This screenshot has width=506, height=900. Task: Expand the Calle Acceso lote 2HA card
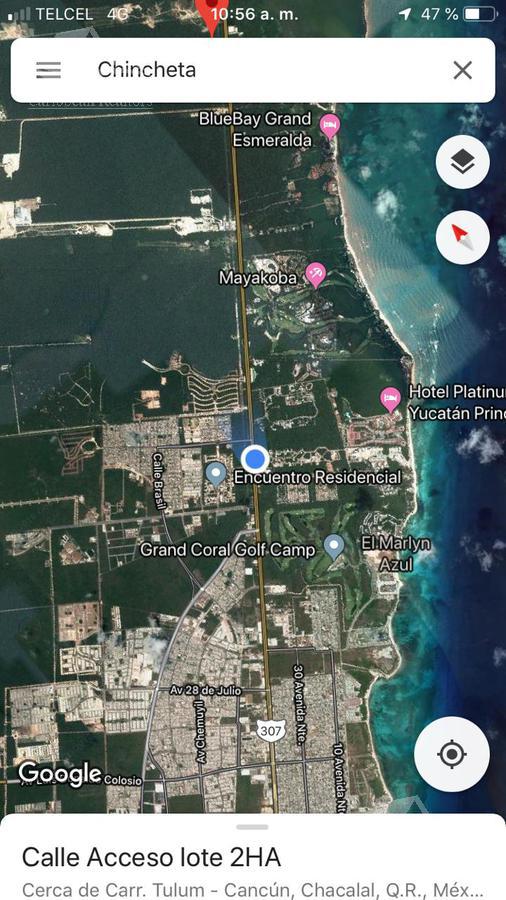pyautogui.click(x=253, y=857)
